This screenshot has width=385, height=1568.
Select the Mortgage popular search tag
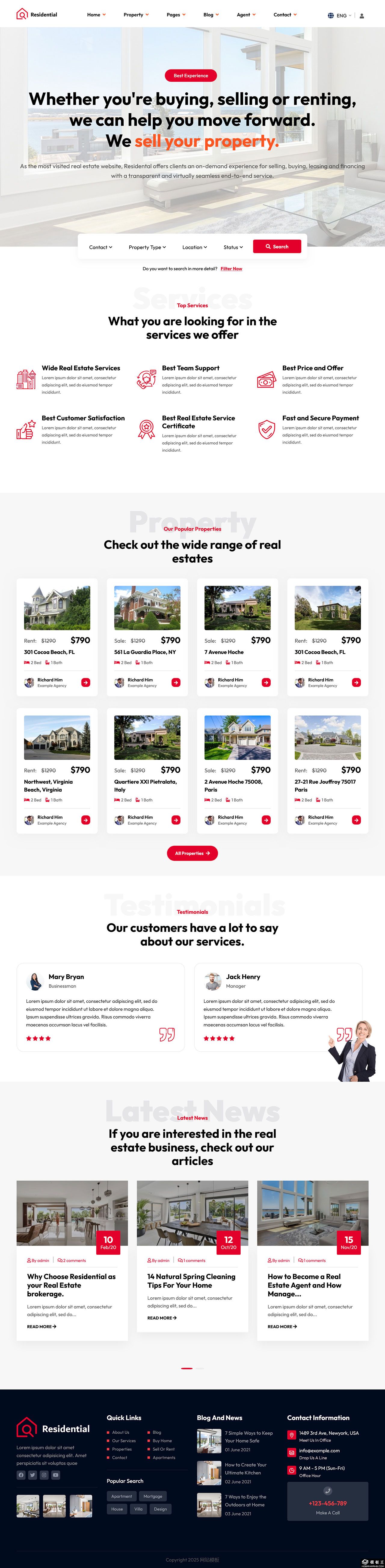[153, 1496]
